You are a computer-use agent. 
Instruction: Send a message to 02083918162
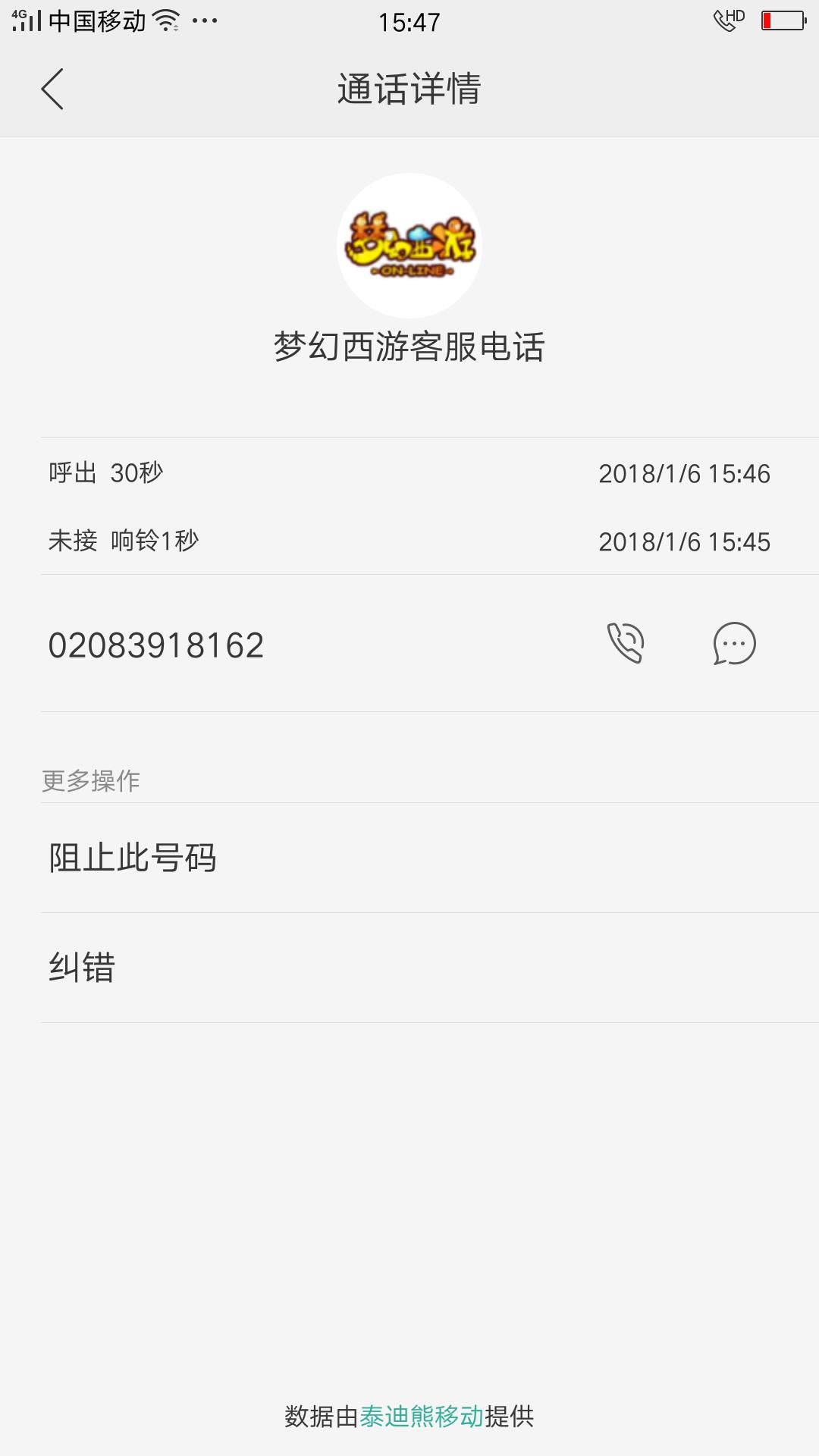tap(734, 643)
